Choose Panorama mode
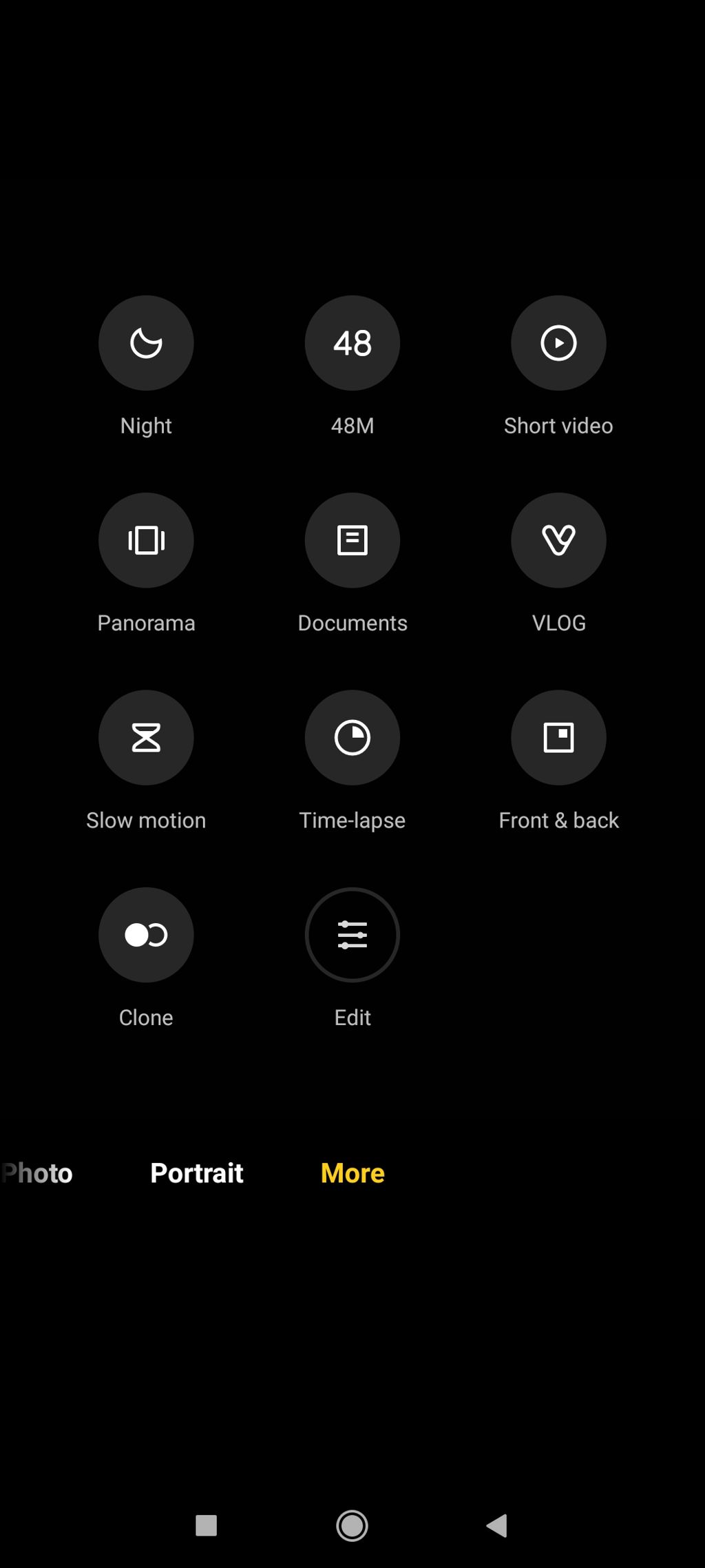The width and height of the screenshot is (705, 1568). pyautogui.click(x=146, y=540)
